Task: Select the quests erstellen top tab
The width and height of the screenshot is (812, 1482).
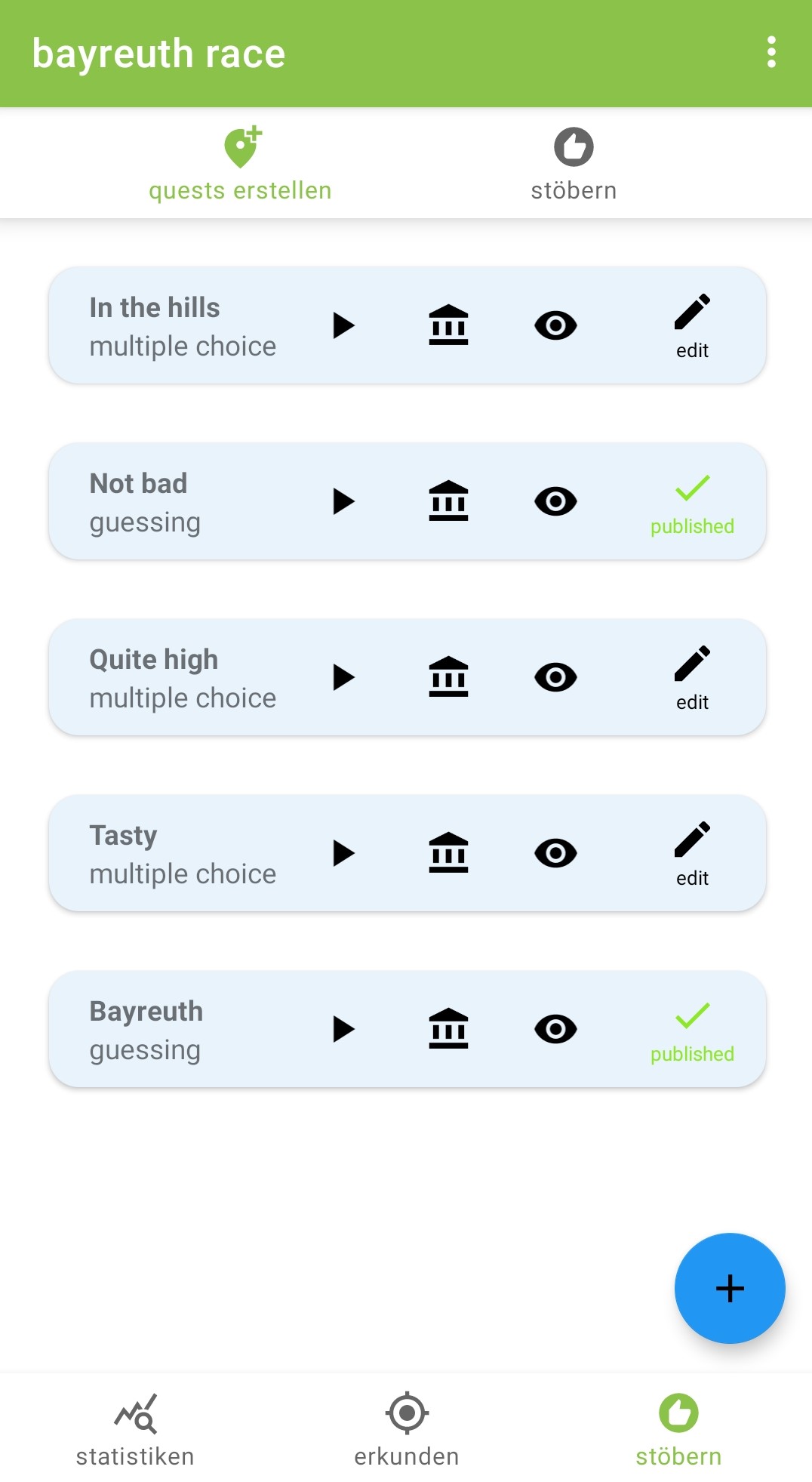Action: (240, 164)
